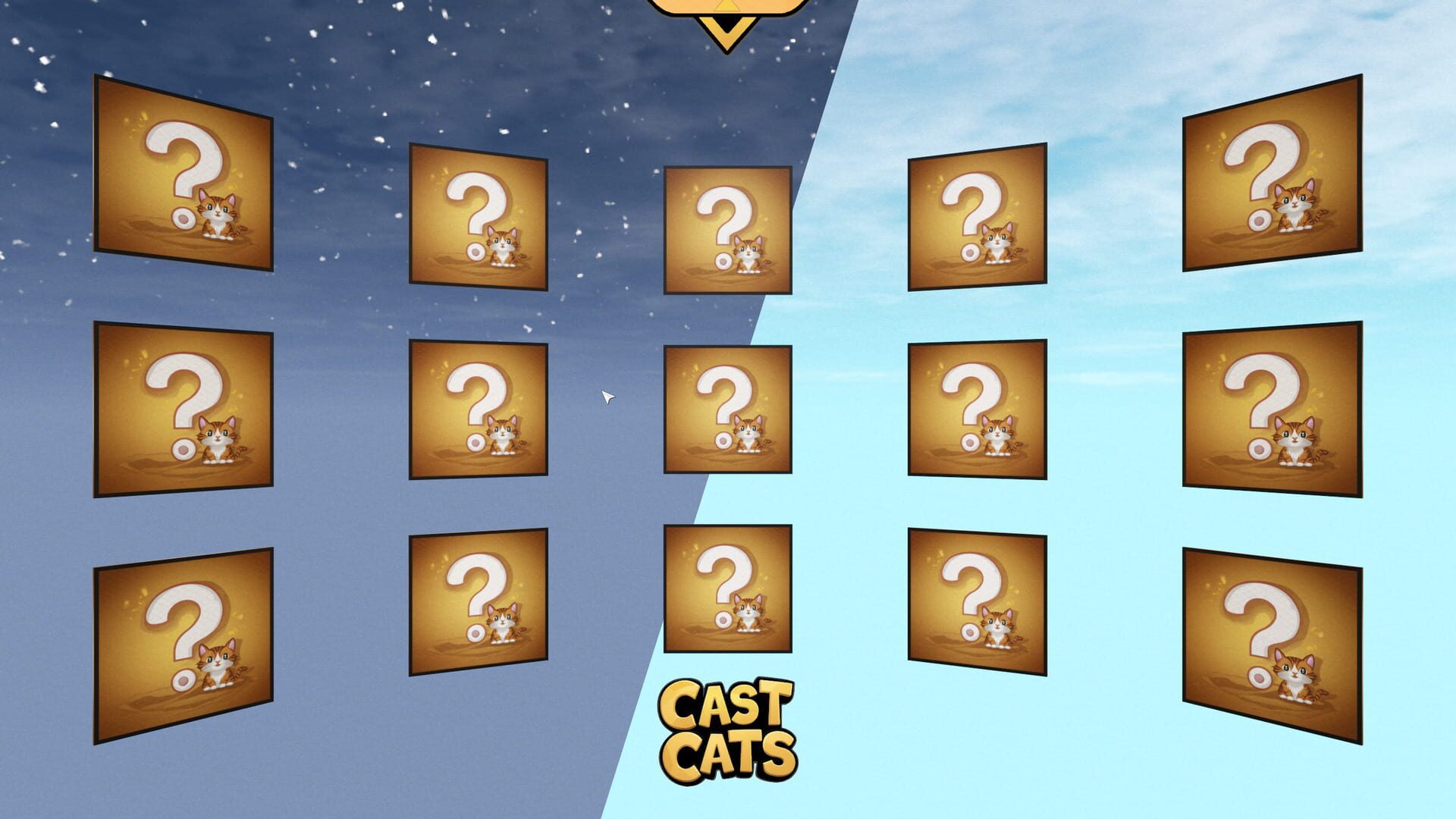1456x819 pixels.
Task: Open the mystery card in the top-left corner
Action: [x=183, y=173]
